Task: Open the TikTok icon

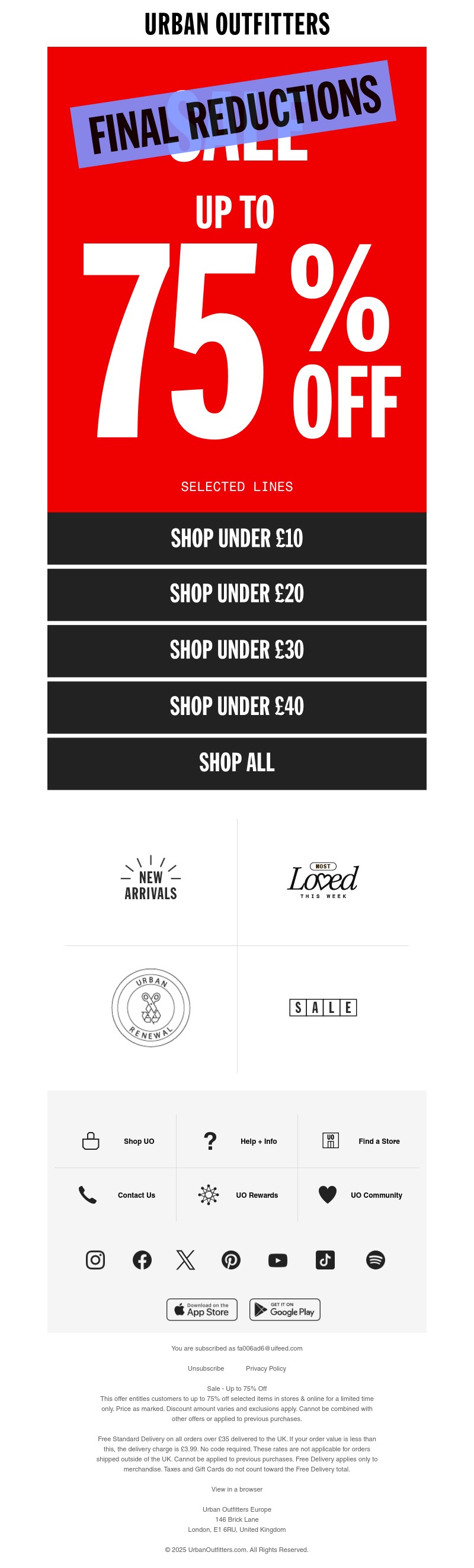Action: pos(325,1259)
